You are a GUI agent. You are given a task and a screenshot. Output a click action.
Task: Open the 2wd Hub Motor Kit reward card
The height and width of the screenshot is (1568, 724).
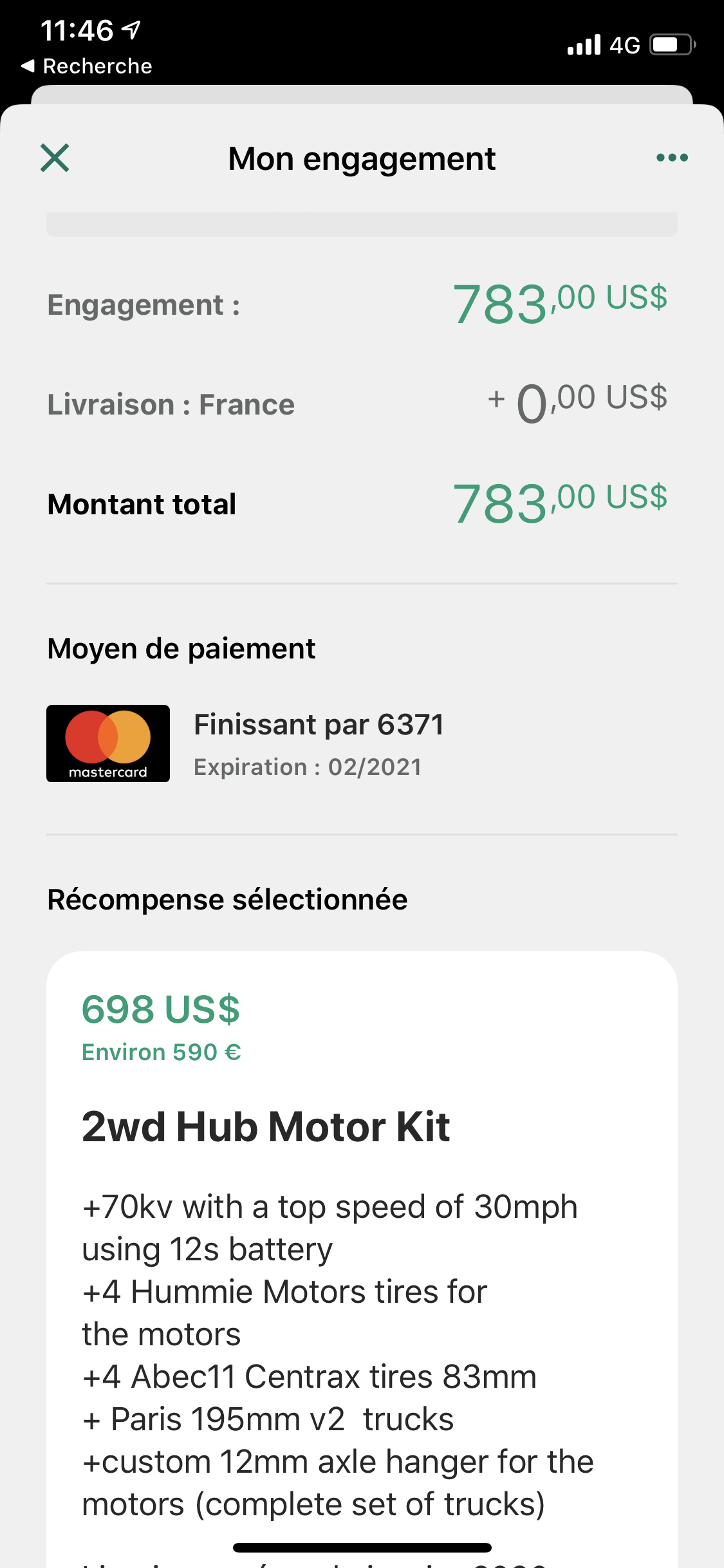[x=362, y=1259]
